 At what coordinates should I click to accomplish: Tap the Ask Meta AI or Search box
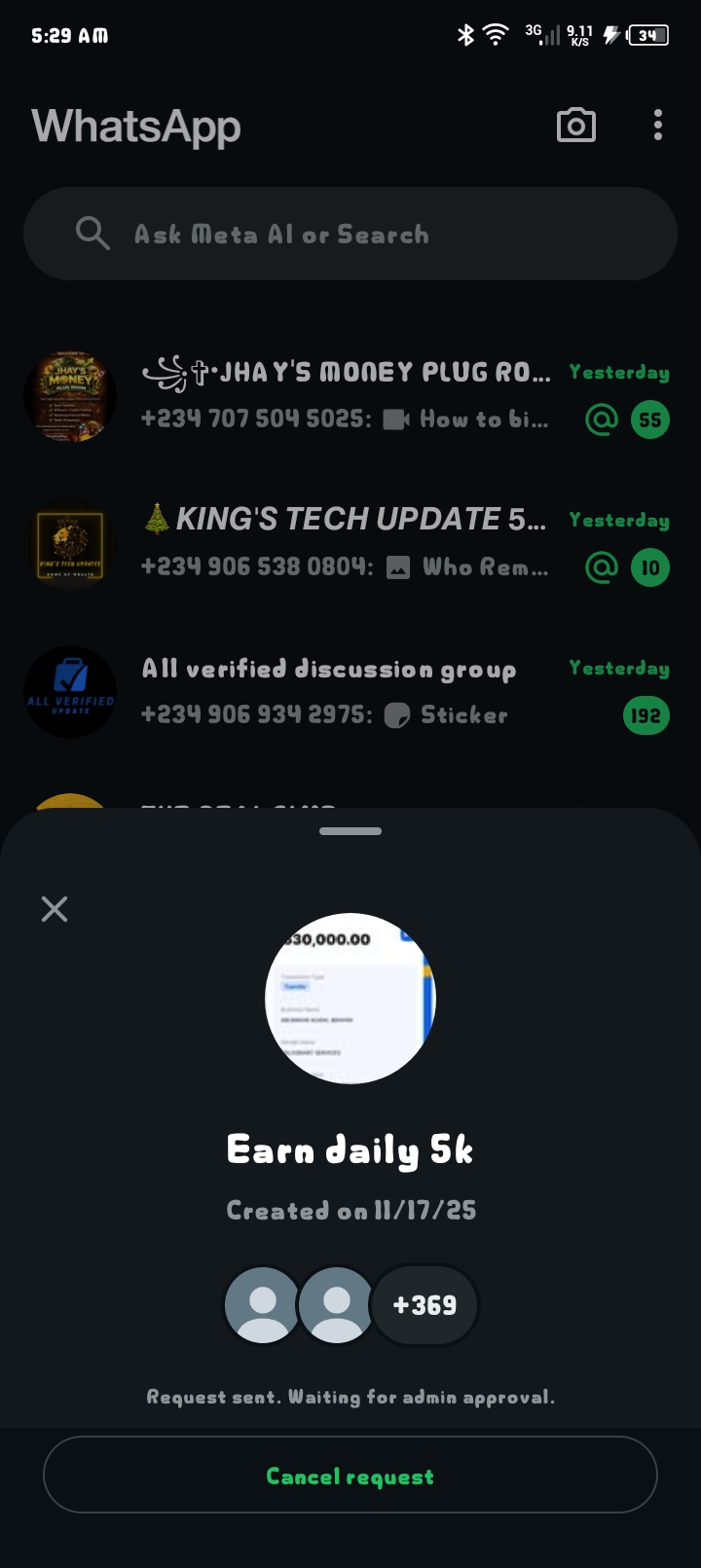point(350,235)
